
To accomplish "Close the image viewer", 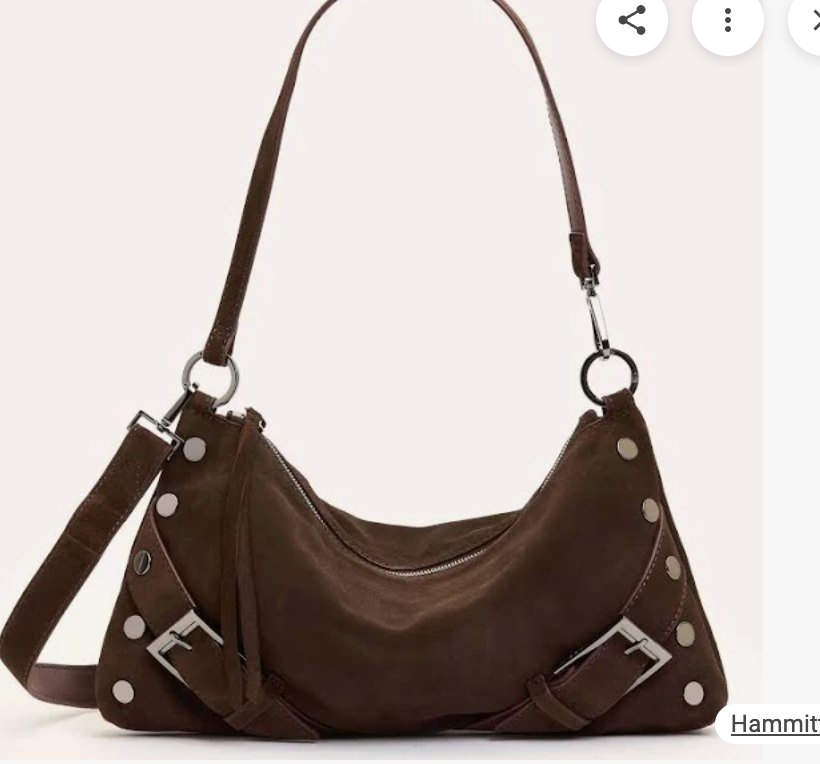I will 811,20.
